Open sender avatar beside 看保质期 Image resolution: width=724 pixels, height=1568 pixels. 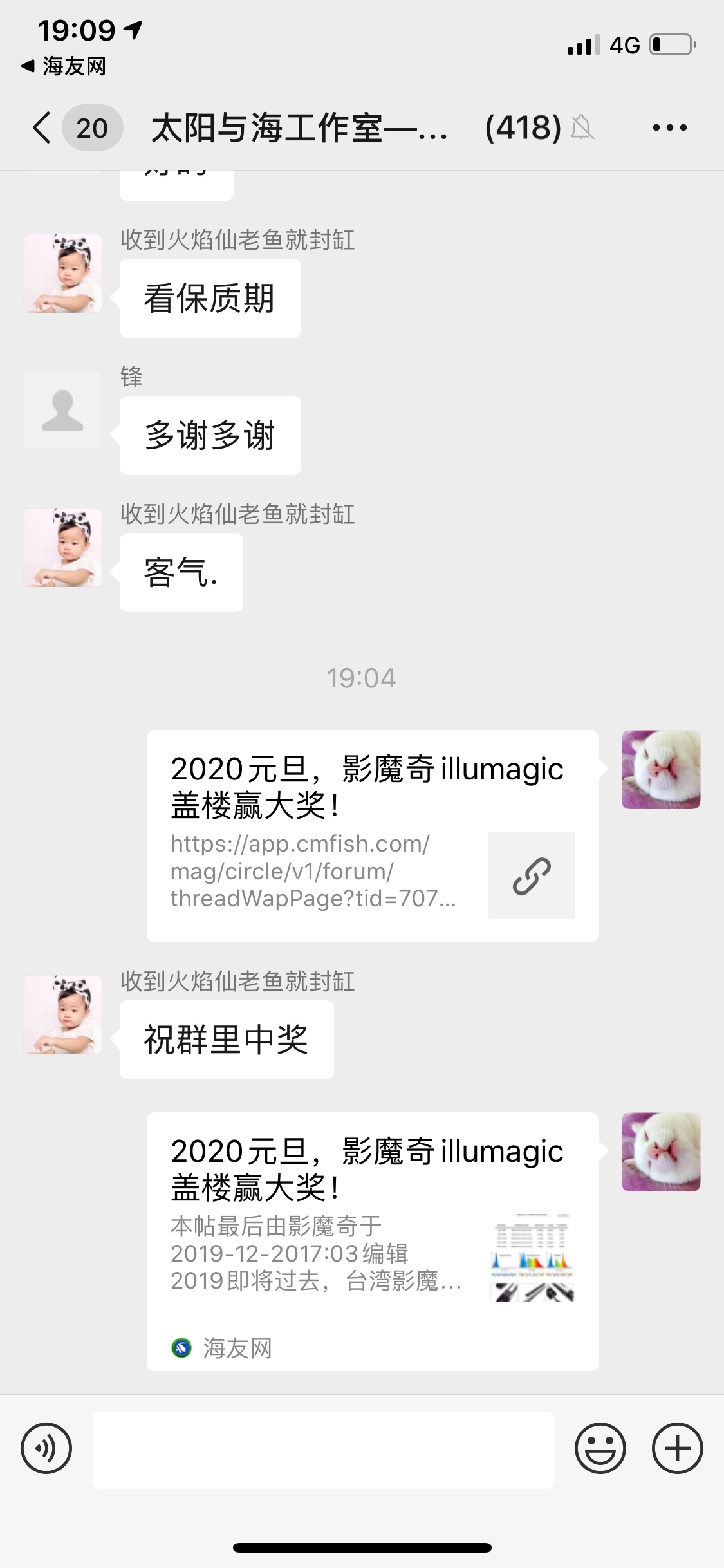click(63, 274)
